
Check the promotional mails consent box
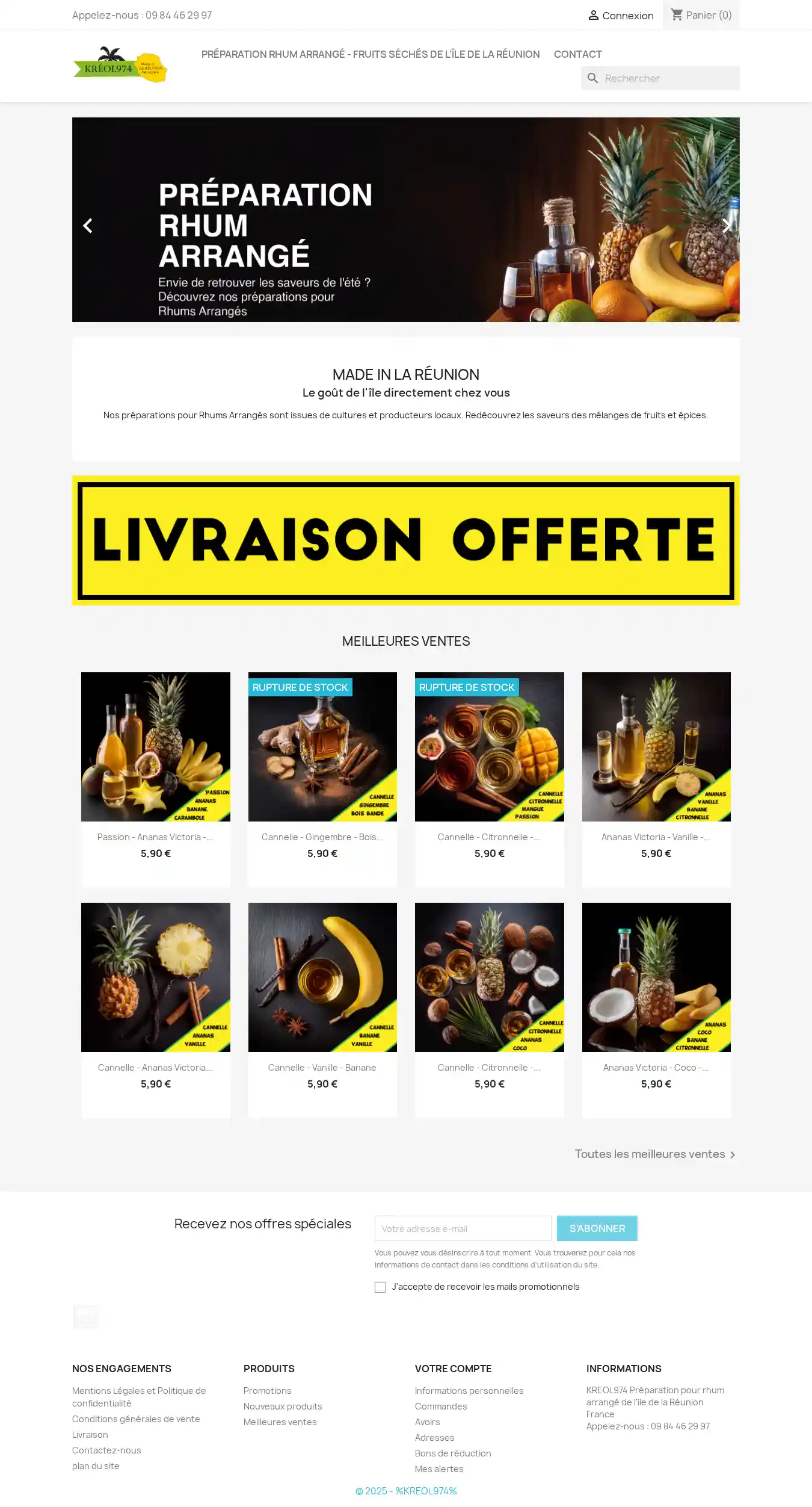click(380, 1287)
